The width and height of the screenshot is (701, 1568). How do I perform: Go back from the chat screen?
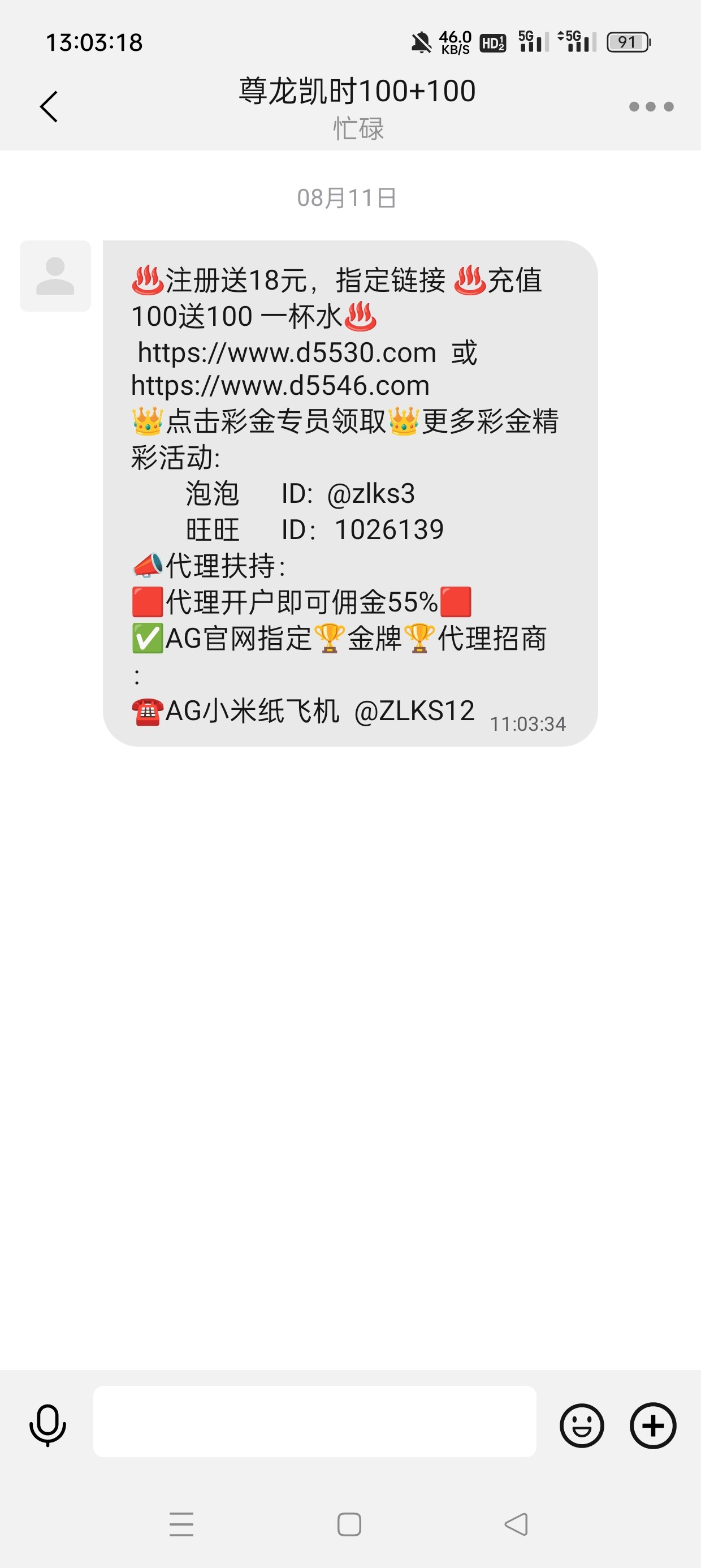click(49, 106)
